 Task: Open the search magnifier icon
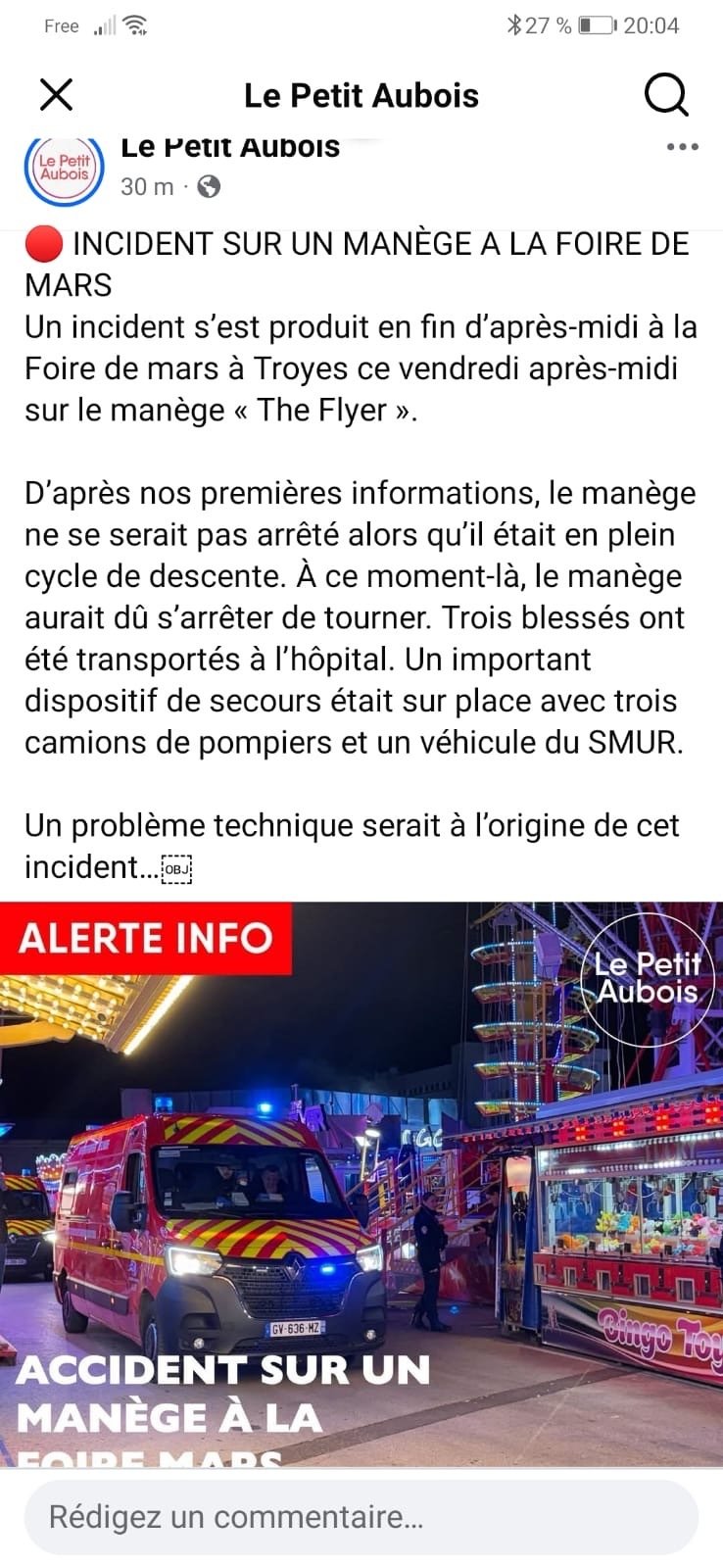(x=666, y=95)
